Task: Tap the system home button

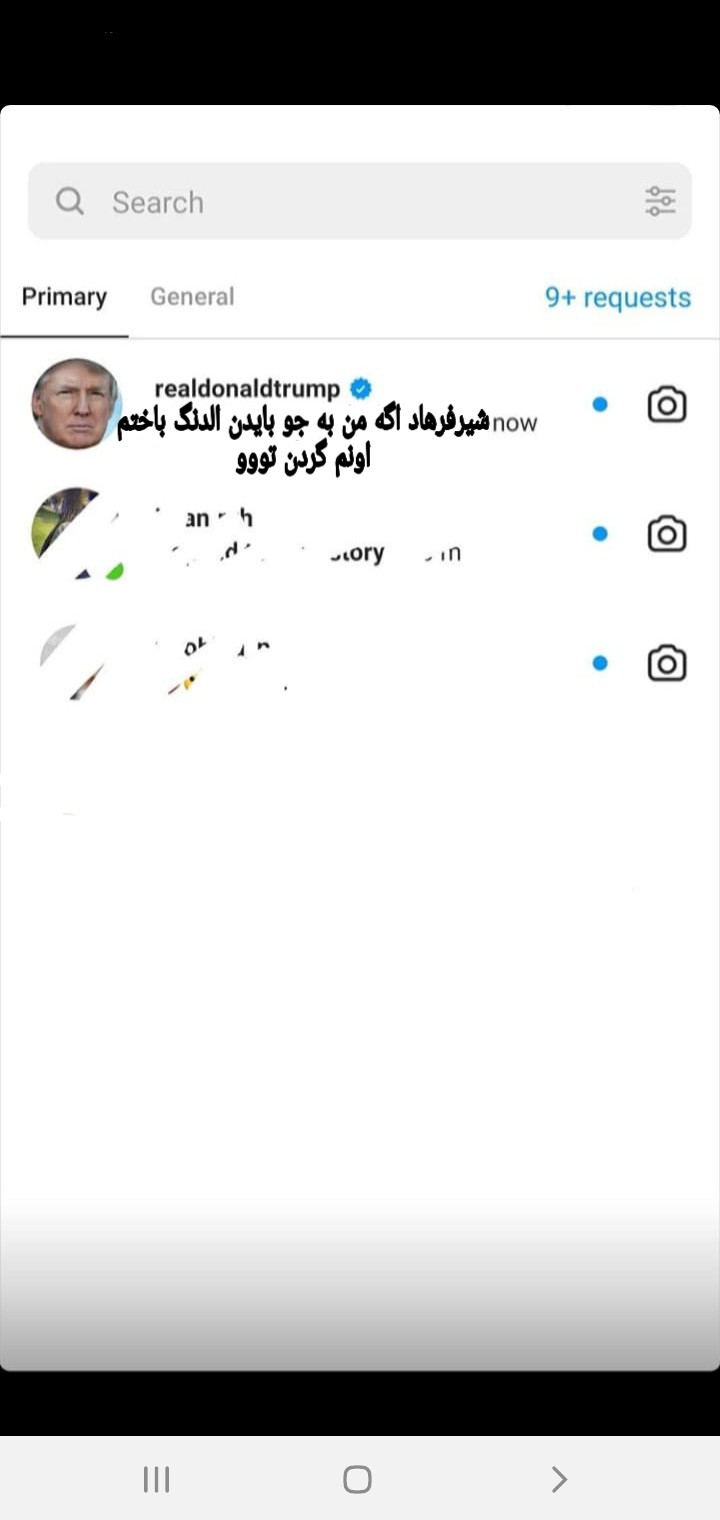Action: 357,1479
